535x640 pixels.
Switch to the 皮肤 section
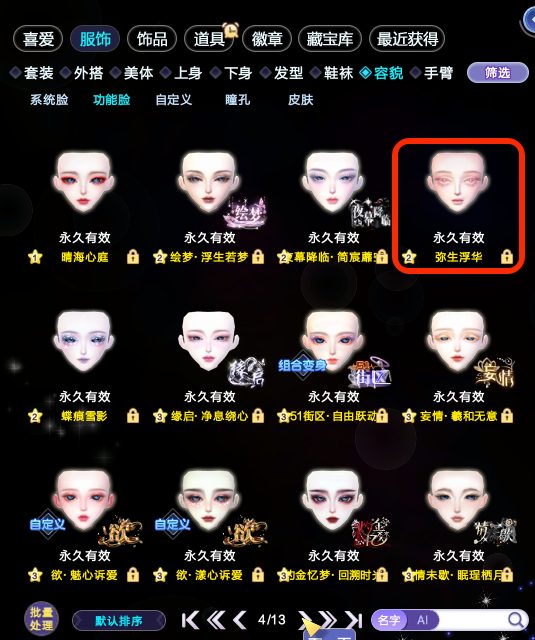(300, 100)
